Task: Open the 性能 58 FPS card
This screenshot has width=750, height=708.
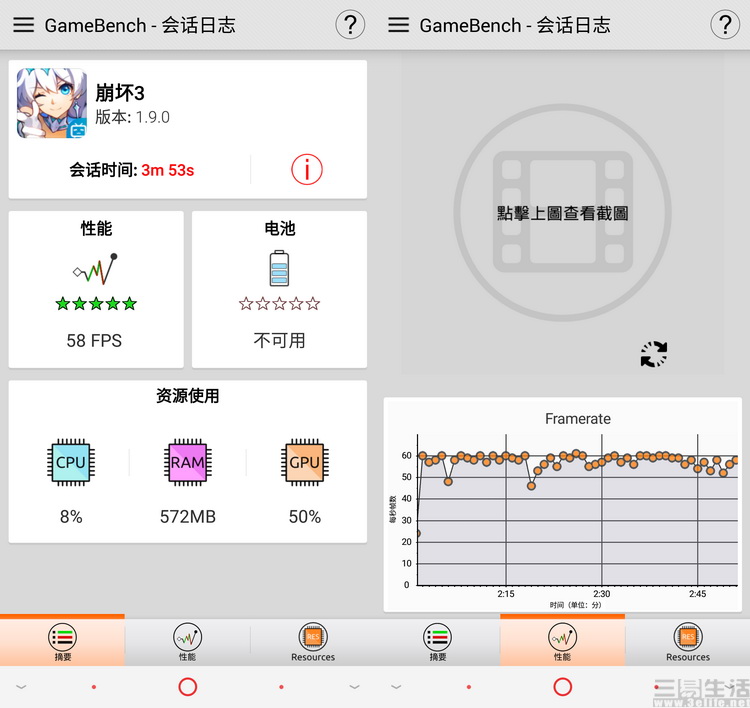Action: click(96, 289)
